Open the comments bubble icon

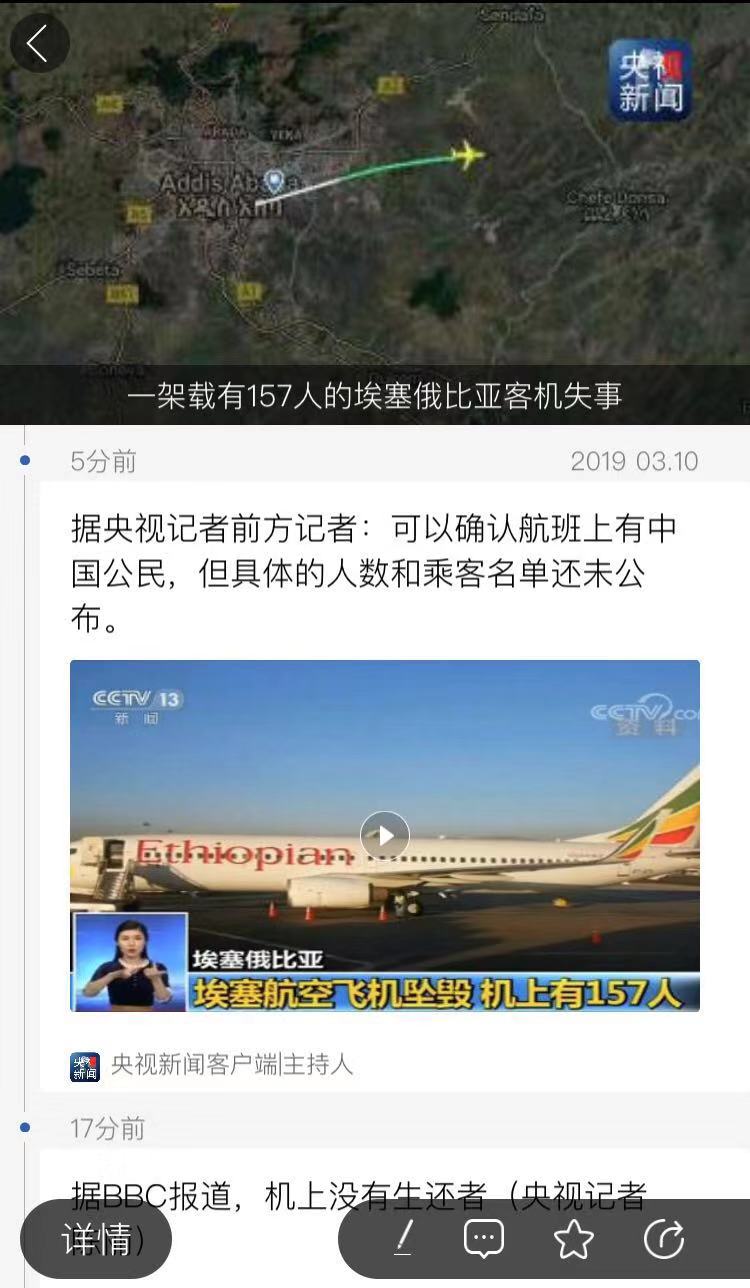coord(484,1240)
